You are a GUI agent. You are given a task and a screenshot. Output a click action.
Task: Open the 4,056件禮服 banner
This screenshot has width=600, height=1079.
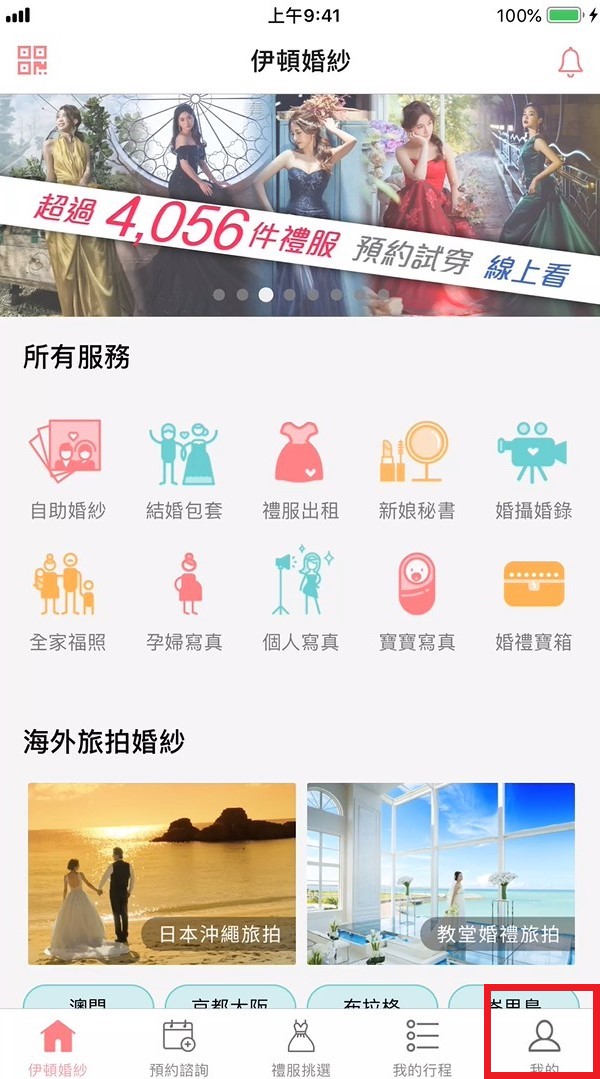click(300, 205)
